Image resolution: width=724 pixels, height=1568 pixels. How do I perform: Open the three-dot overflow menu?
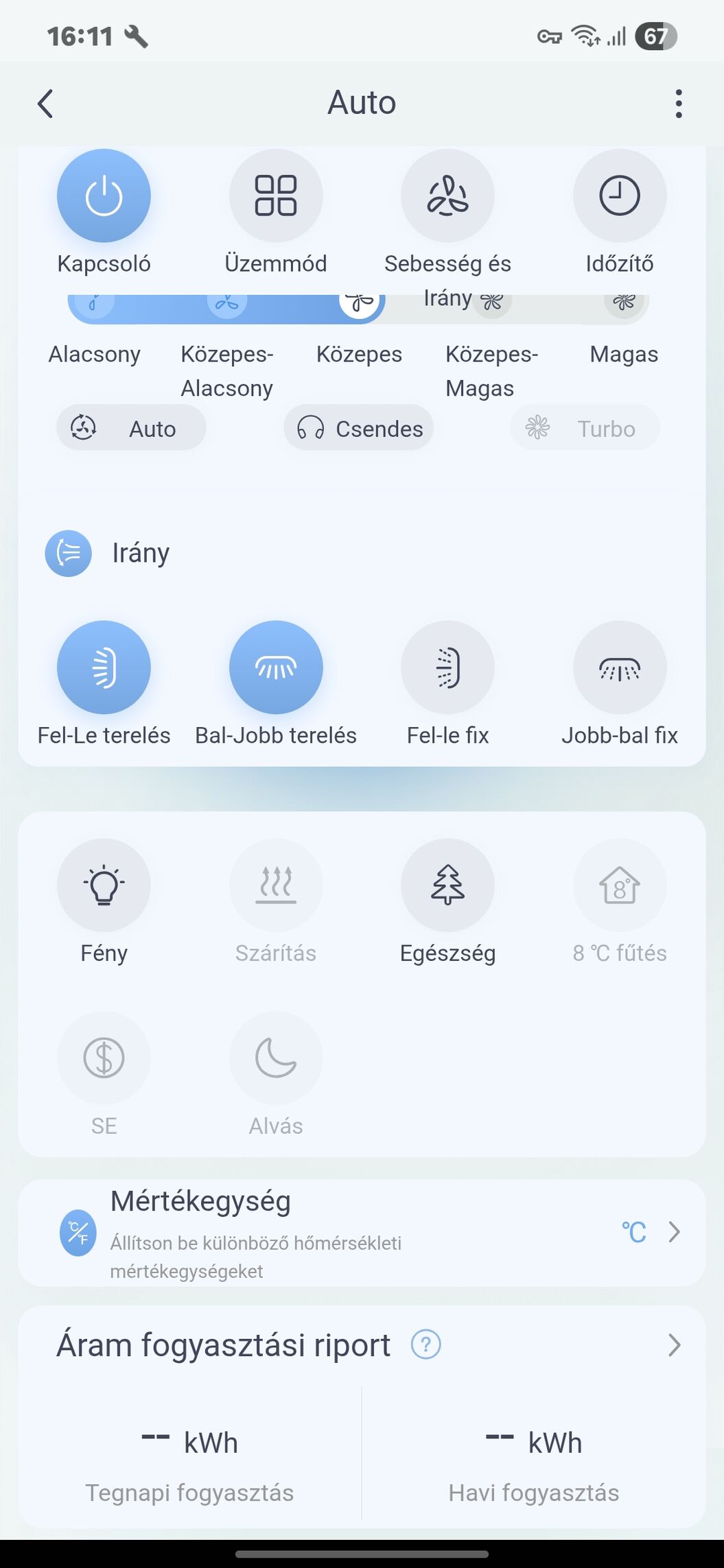(678, 104)
